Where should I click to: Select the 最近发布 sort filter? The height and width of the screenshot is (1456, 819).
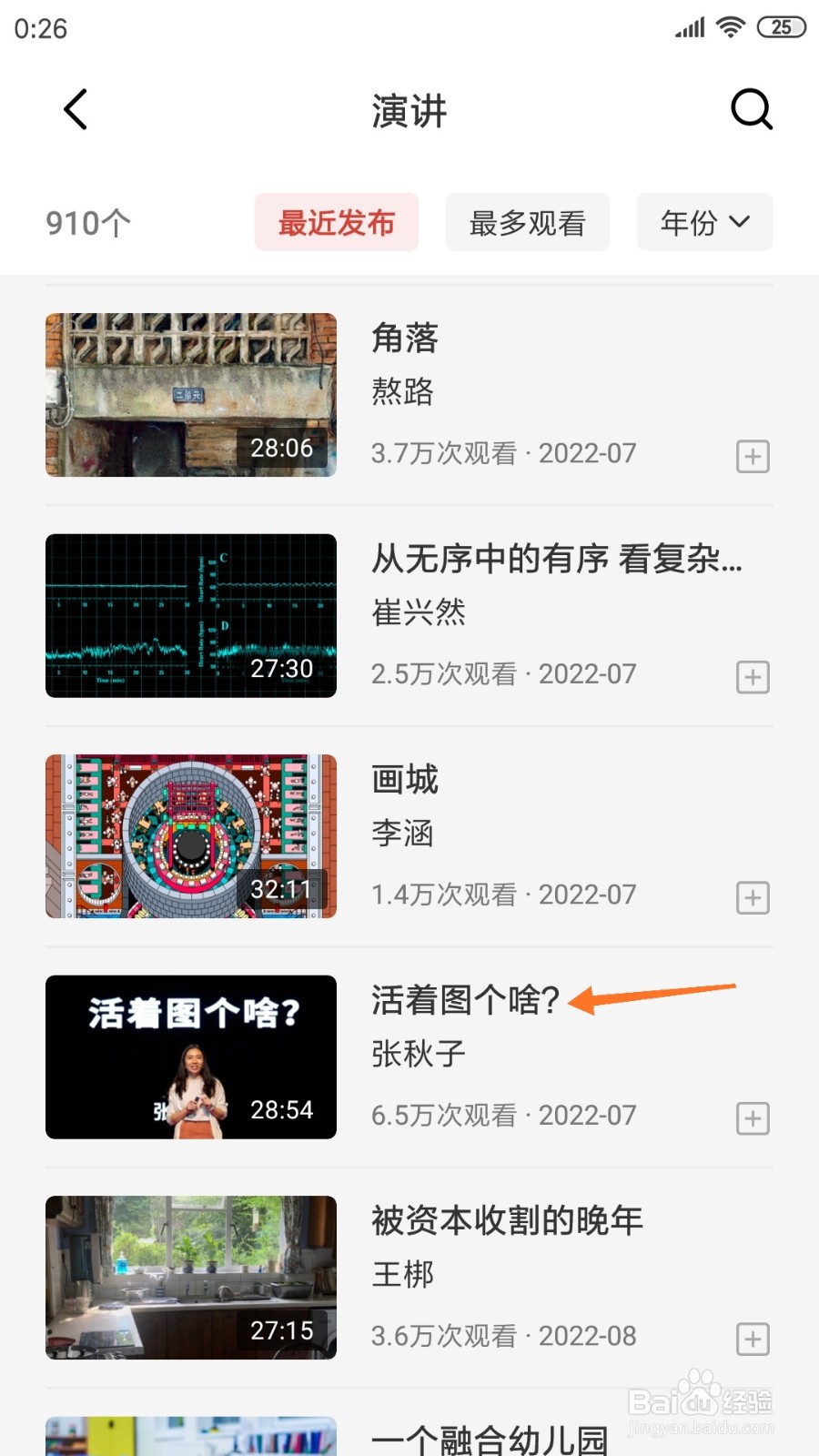336,222
